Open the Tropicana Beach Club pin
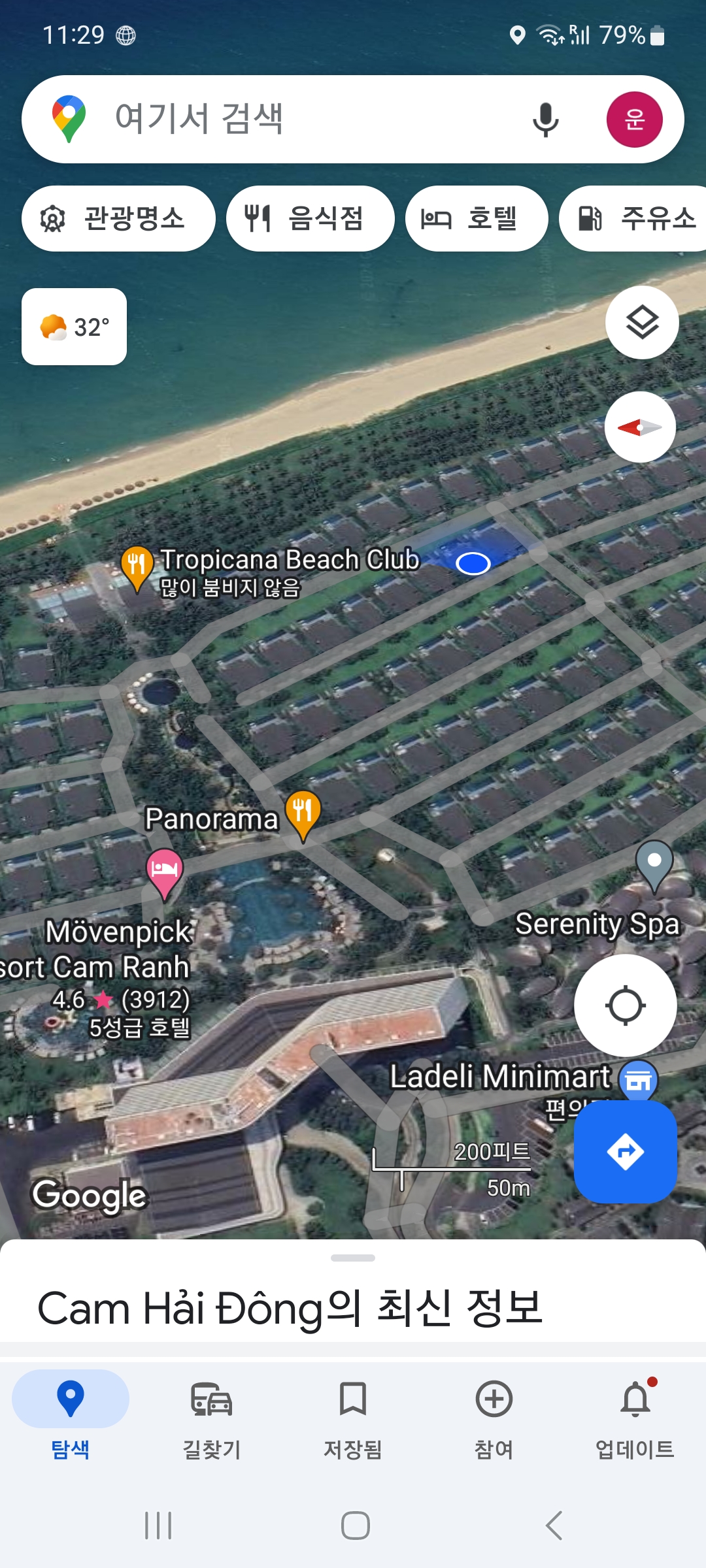Screen dimensions: 706x1568 pos(137,564)
